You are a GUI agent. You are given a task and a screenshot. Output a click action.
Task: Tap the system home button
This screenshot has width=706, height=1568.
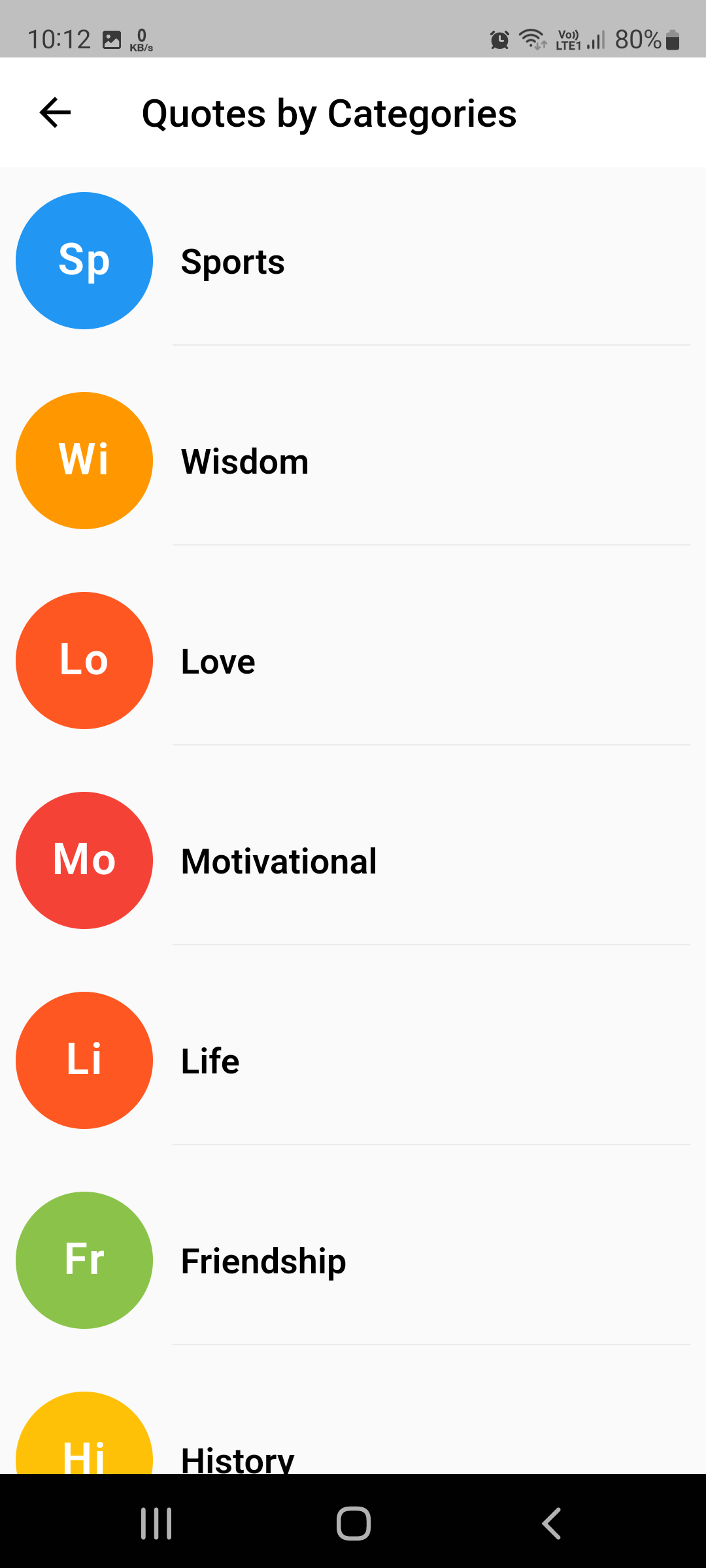tap(353, 1524)
